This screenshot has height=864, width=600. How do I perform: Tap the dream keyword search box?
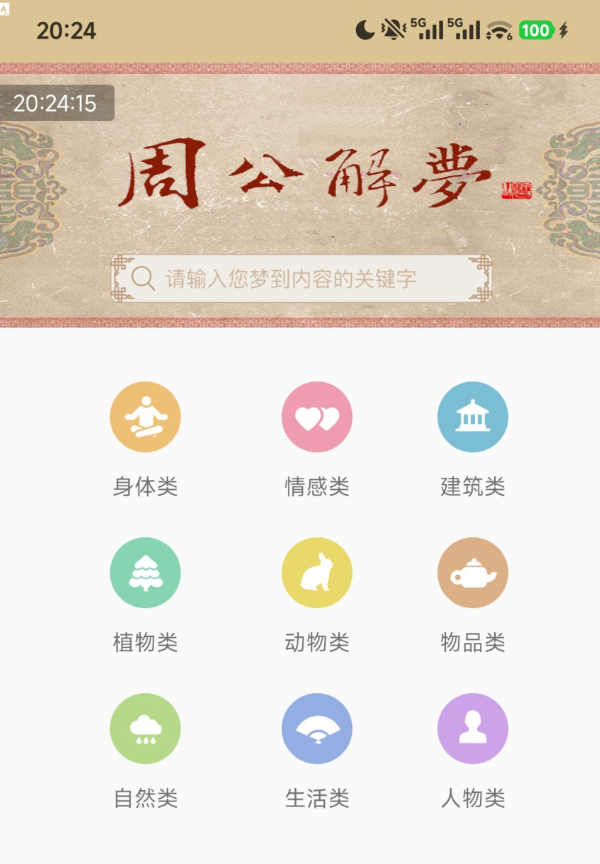(x=300, y=278)
